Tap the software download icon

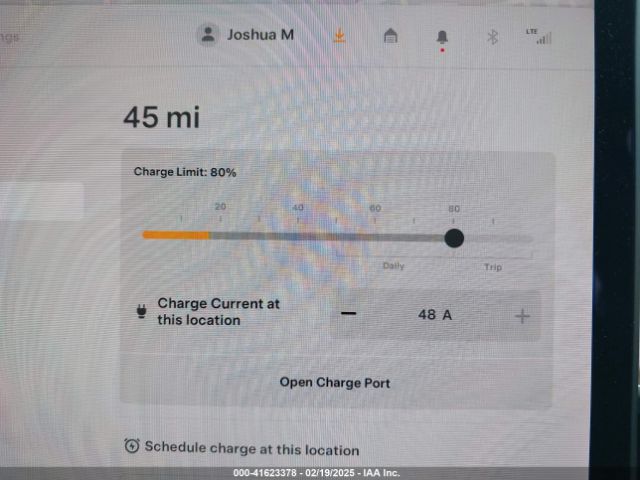339,36
